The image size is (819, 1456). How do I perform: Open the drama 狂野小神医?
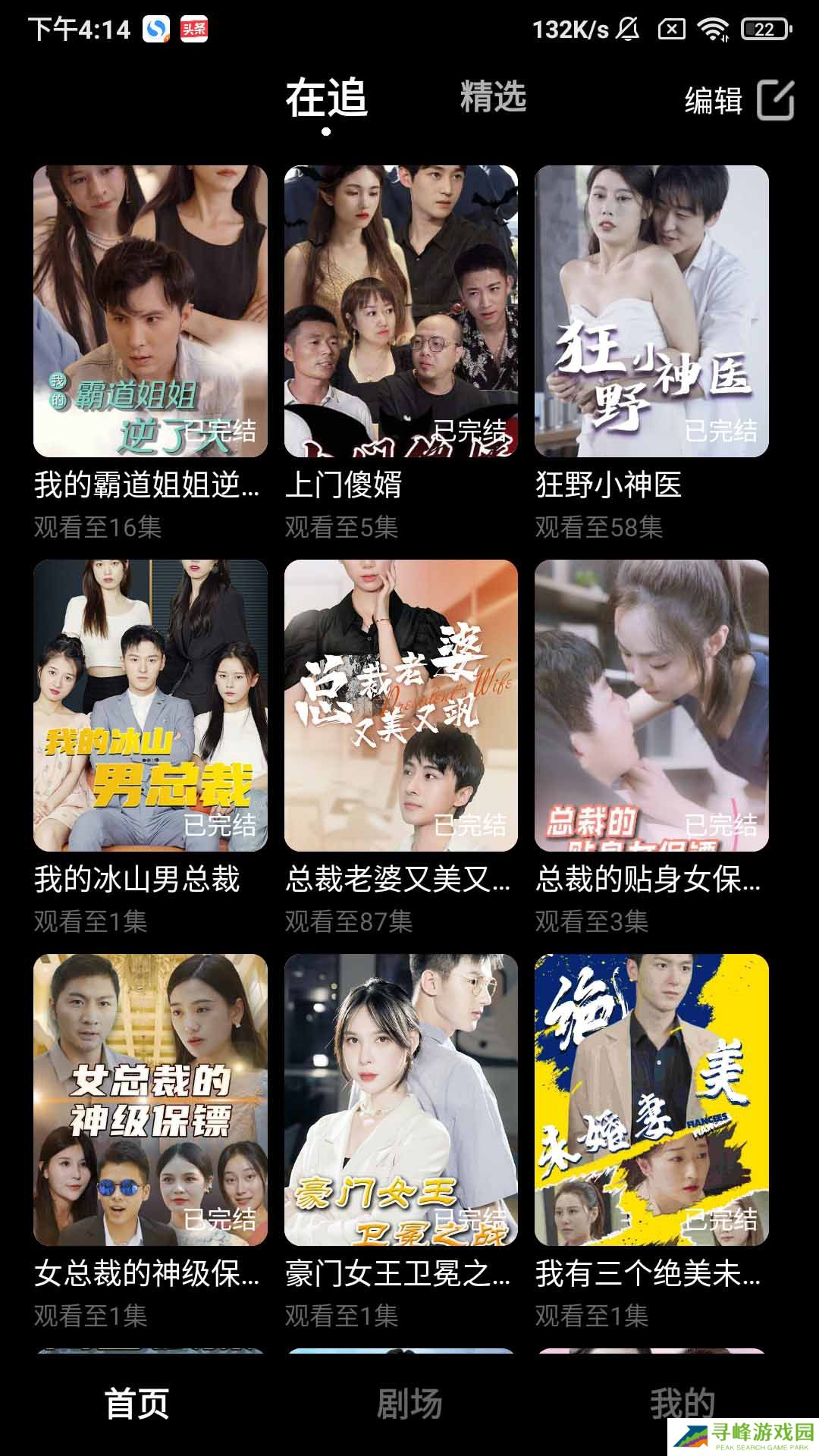point(651,311)
